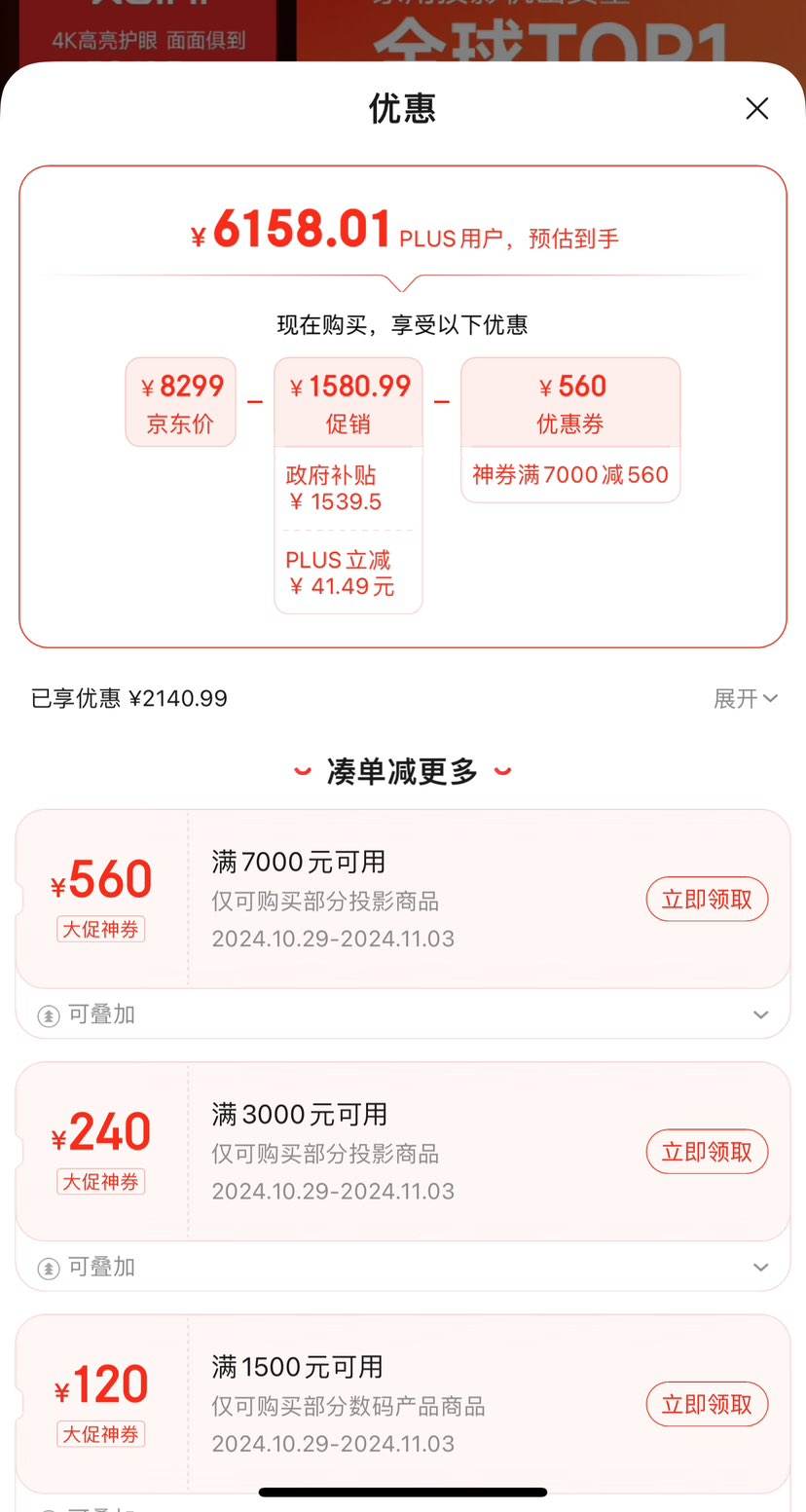This screenshot has height=1512, width=806.
Task: Tap 立即领取 on the 满3000元可用 coupon
Action: [708, 1151]
